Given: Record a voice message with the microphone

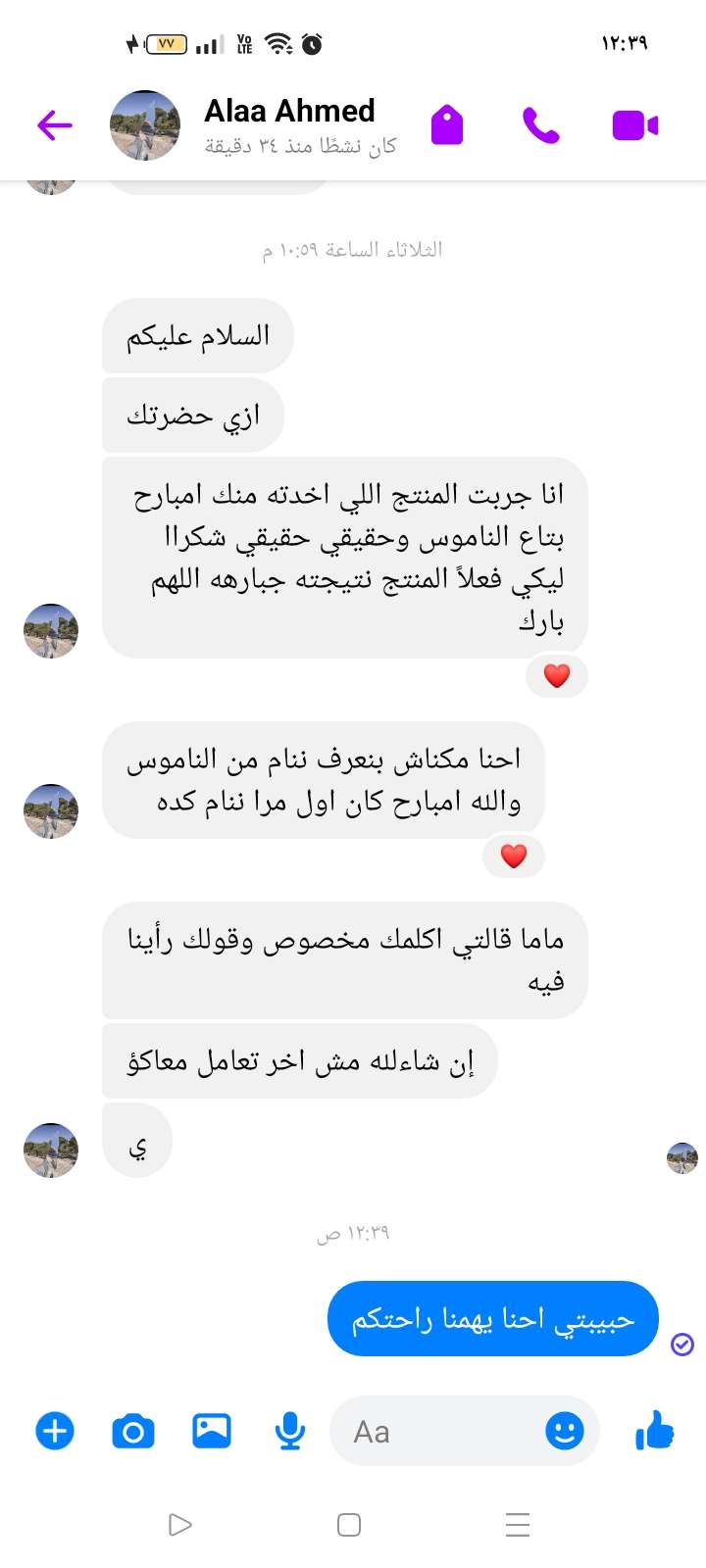Looking at the screenshot, I should click(x=289, y=1432).
